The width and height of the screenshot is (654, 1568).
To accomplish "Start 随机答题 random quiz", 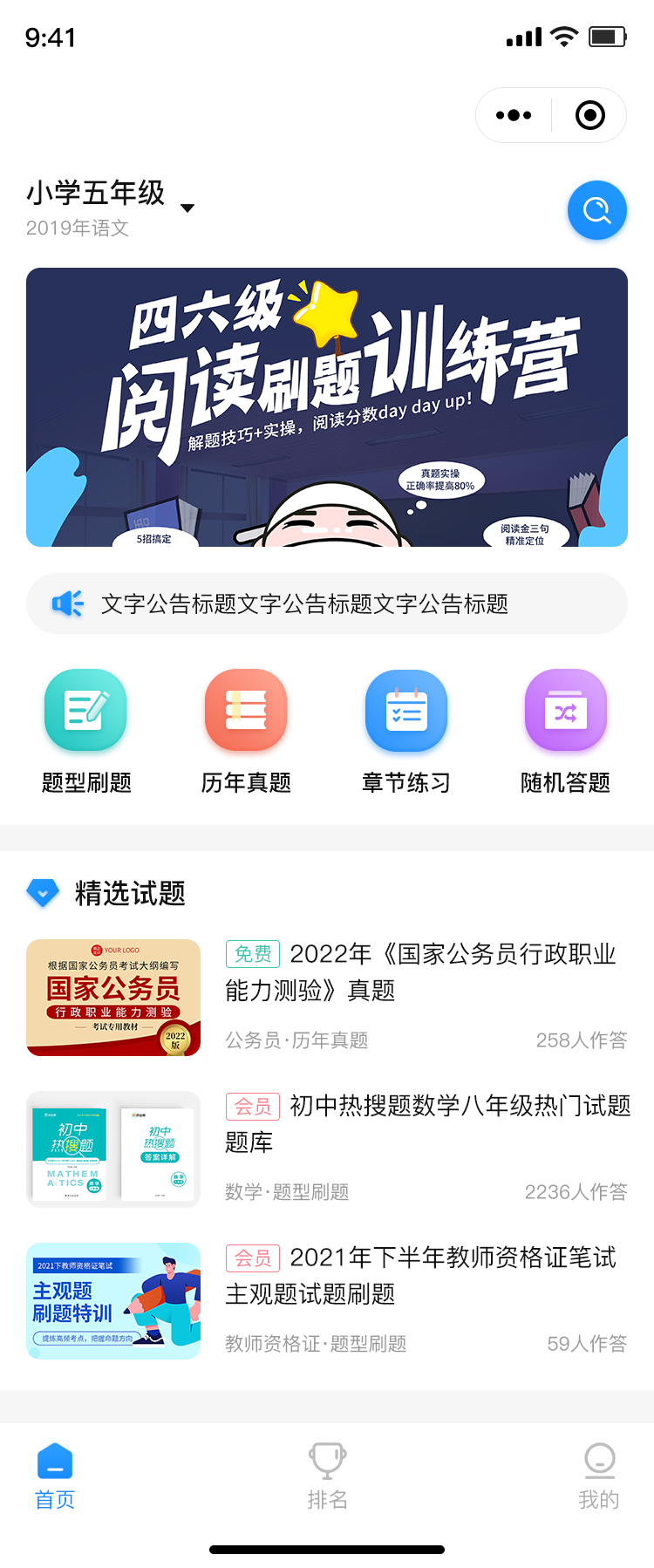I will click(x=565, y=731).
